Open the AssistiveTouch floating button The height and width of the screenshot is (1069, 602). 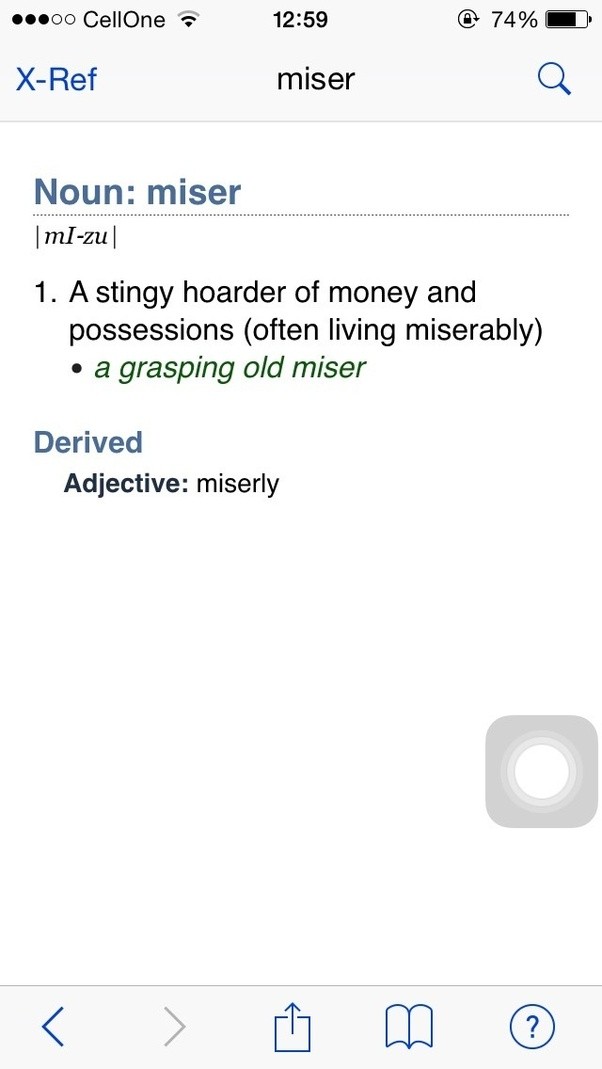coord(541,771)
